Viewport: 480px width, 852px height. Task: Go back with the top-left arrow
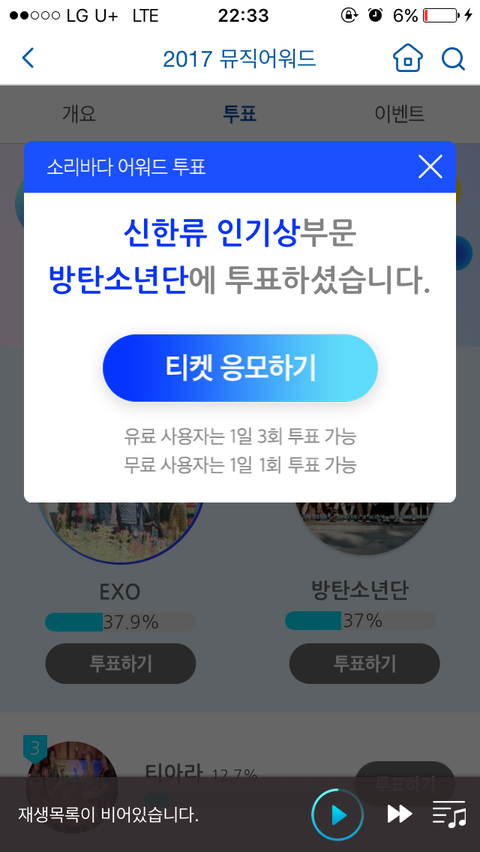pos(28,58)
